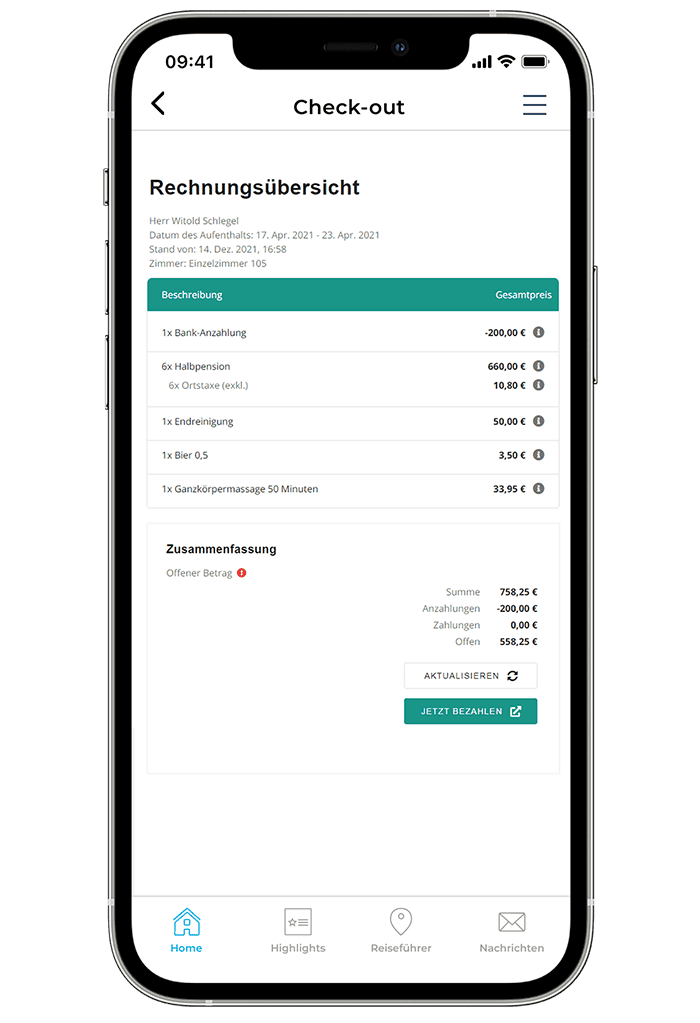The height and width of the screenshot is (1023, 700).
Task: Tap the Aktualisieren refresh button
Action: point(470,676)
